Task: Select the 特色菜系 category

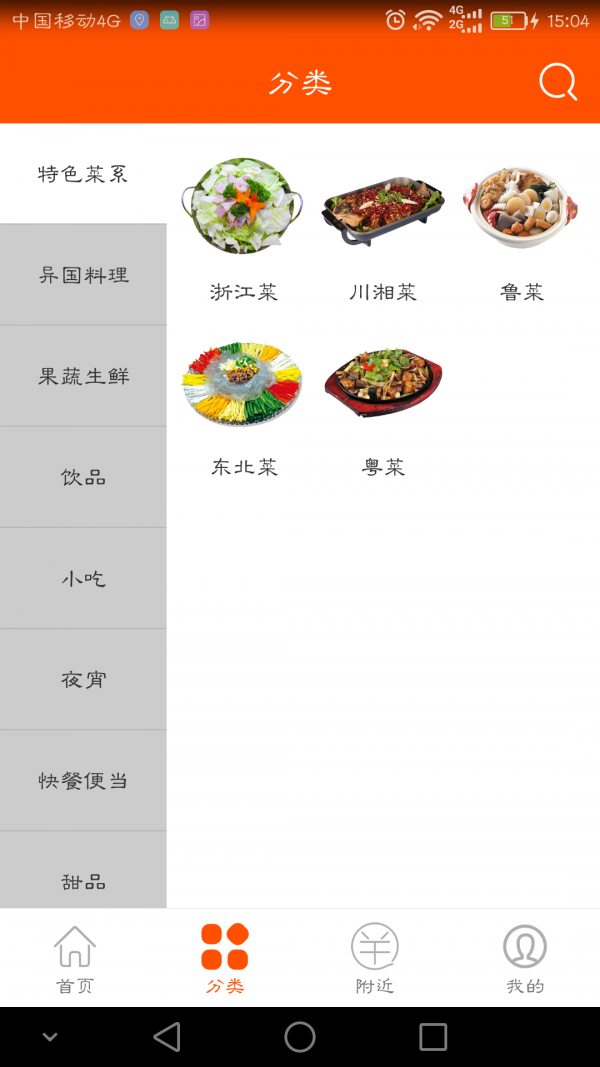Action: [x=83, y=174]
